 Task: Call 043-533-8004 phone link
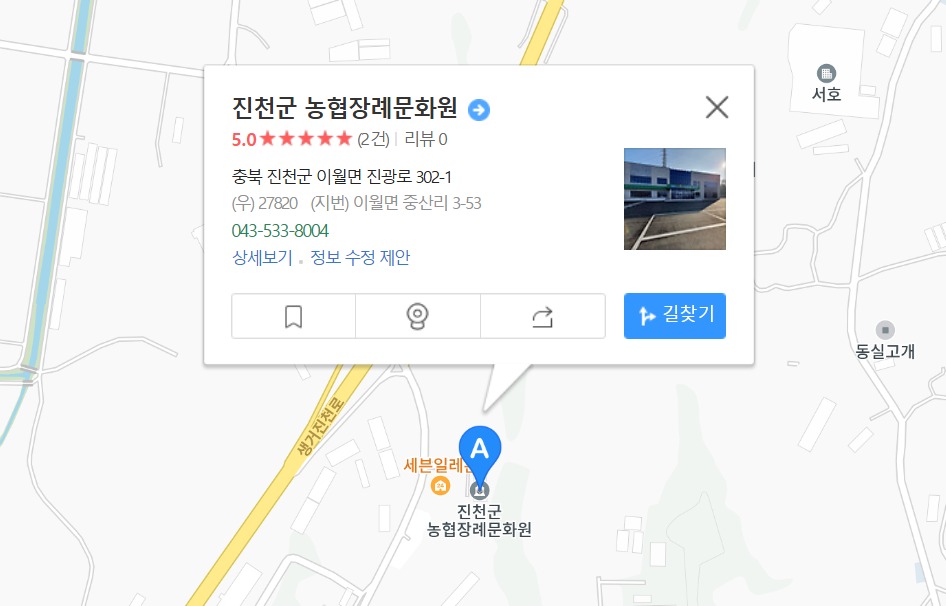pos(280,231)
